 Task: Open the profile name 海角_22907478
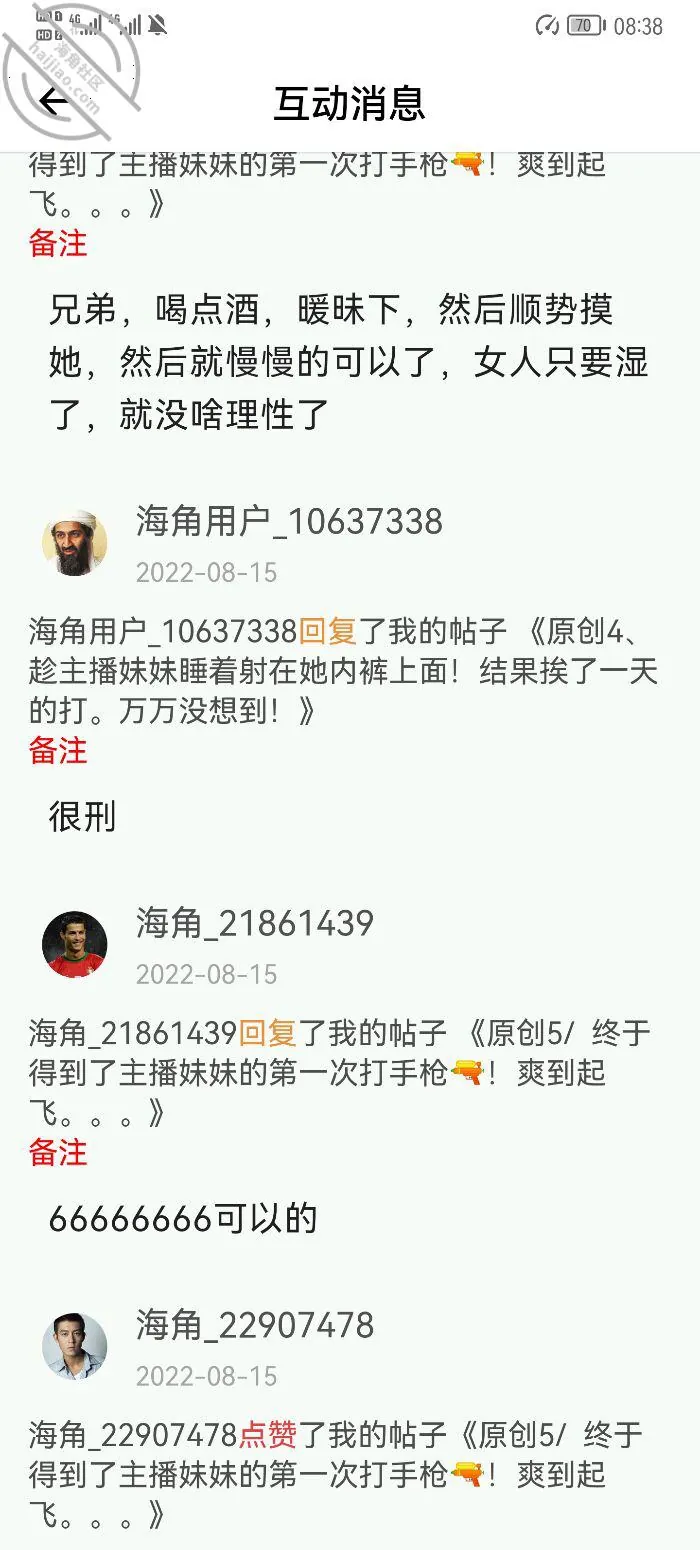point(254,1325)
